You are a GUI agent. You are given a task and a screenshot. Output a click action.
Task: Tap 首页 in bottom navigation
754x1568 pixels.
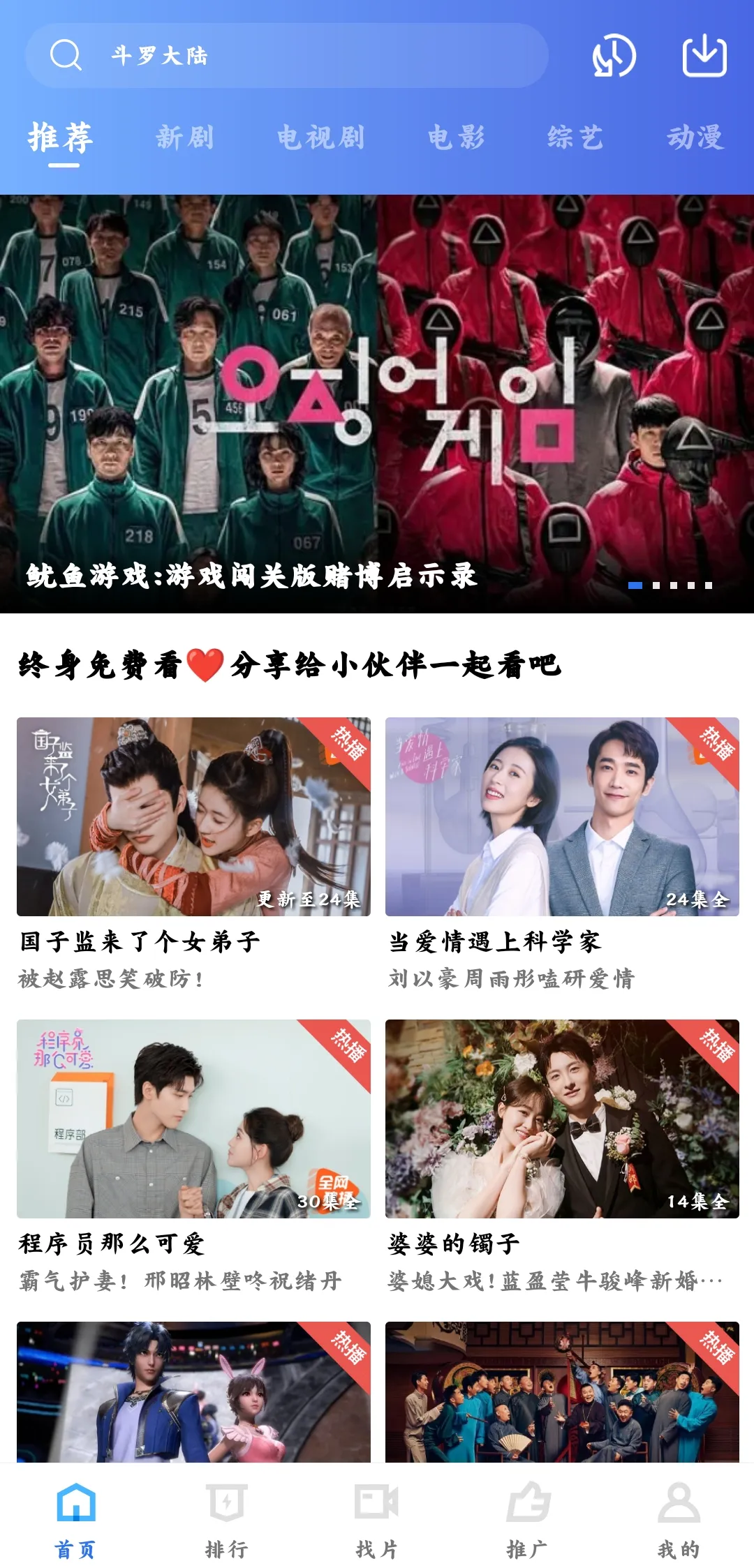[x=75, y=1518]
